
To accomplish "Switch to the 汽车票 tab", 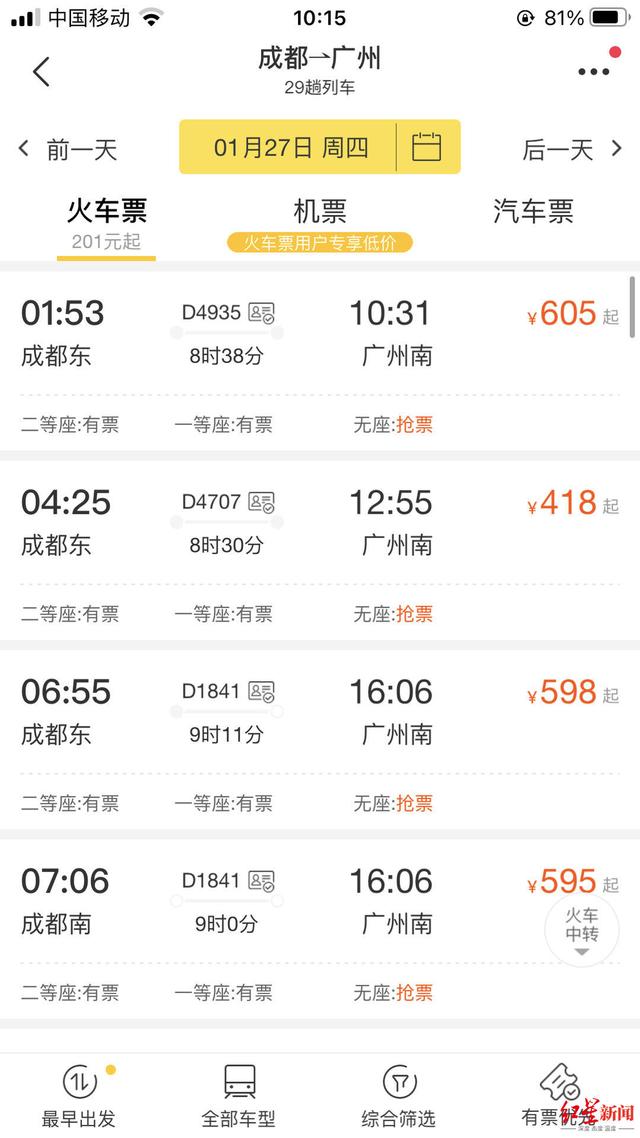I will (x=533, y=211).
